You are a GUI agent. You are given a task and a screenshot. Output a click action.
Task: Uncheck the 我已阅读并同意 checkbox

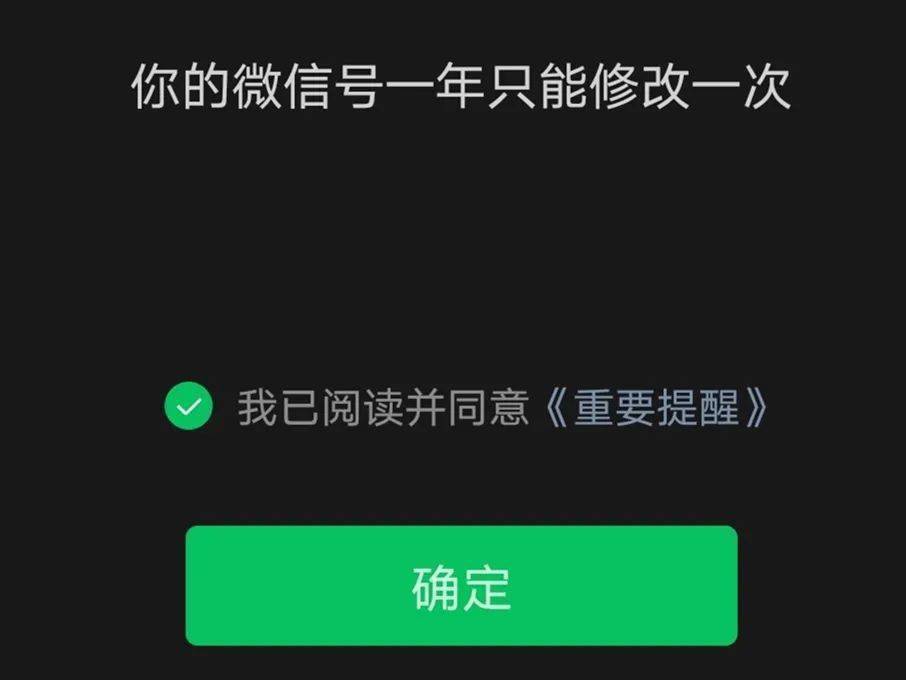pos(188,407)
